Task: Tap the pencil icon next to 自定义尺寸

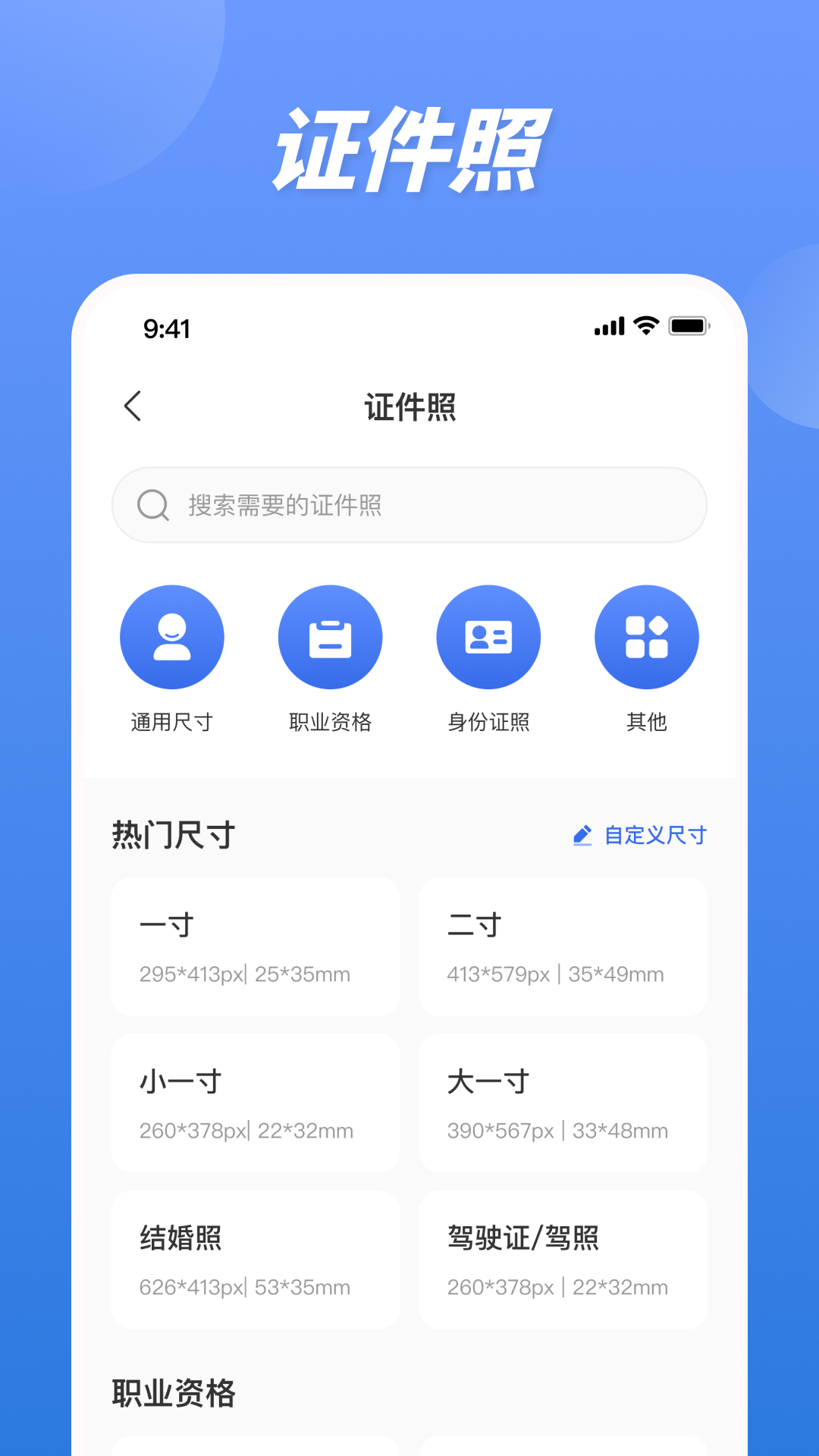Action: (x=581, y=835)
